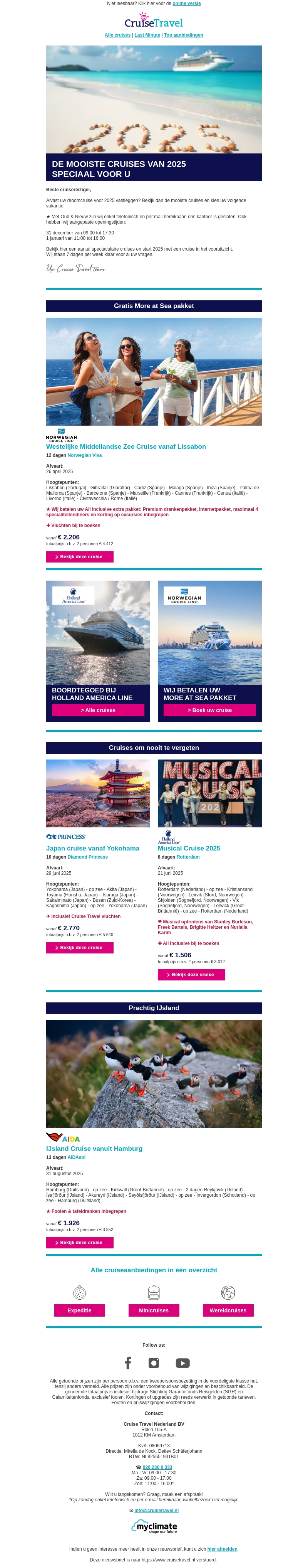Open the Alle cruises header link
308x1568 pixels.
click(x=117, y=35)
